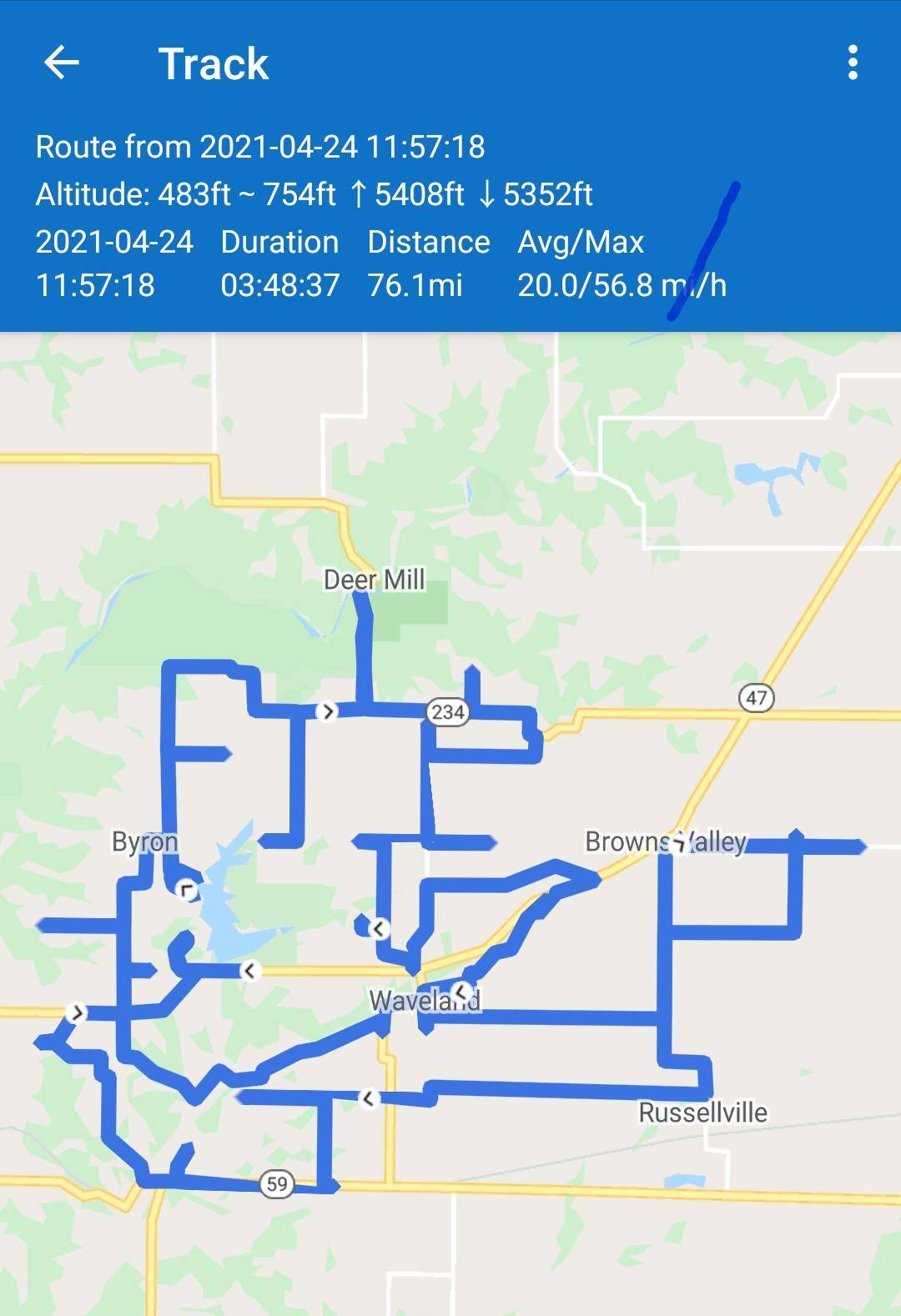Image resolution: width=901 pixels, height=1316 pixels.
Task: Tap the route shield for highway 234
Action: click(450, 713)
